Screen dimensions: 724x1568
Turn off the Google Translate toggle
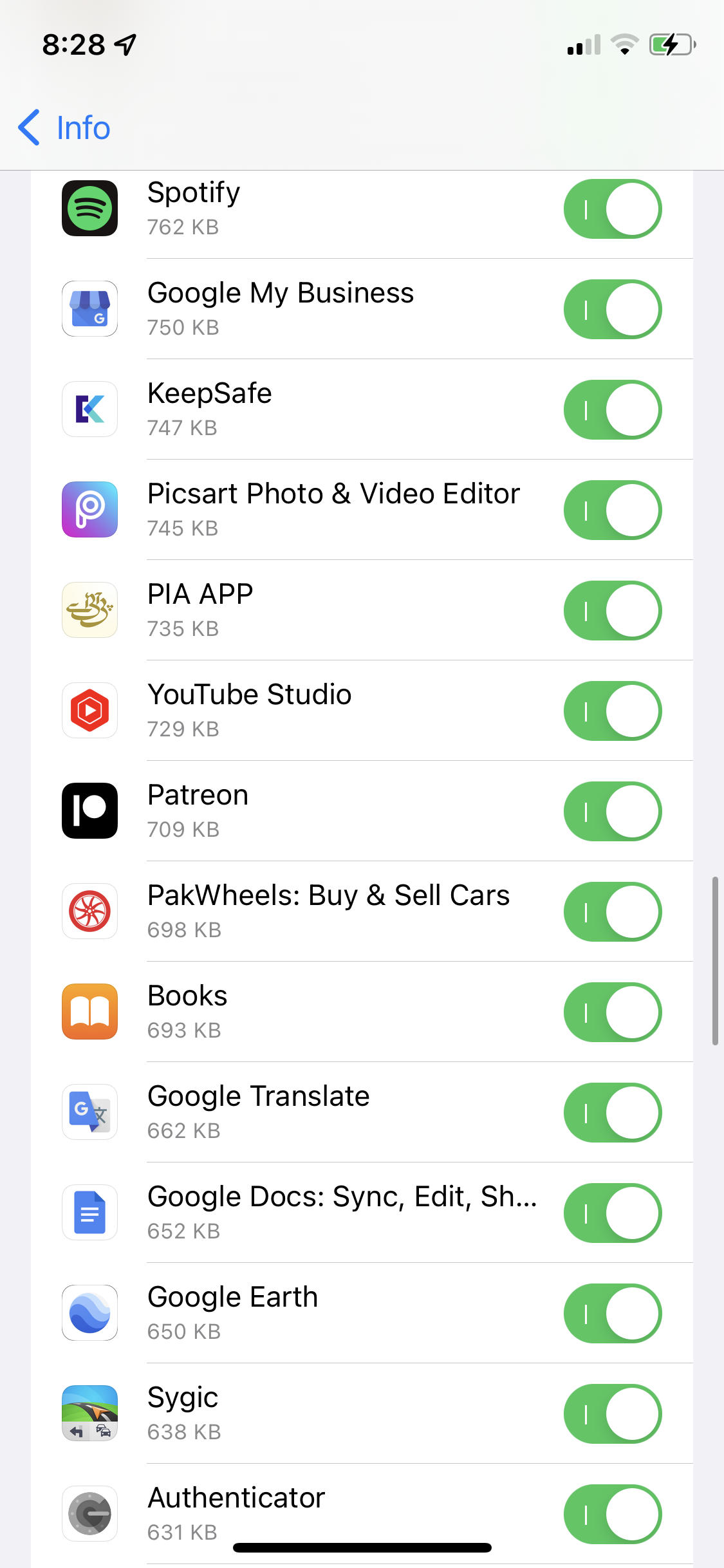pyautogui.click(x=612, y=1113)
